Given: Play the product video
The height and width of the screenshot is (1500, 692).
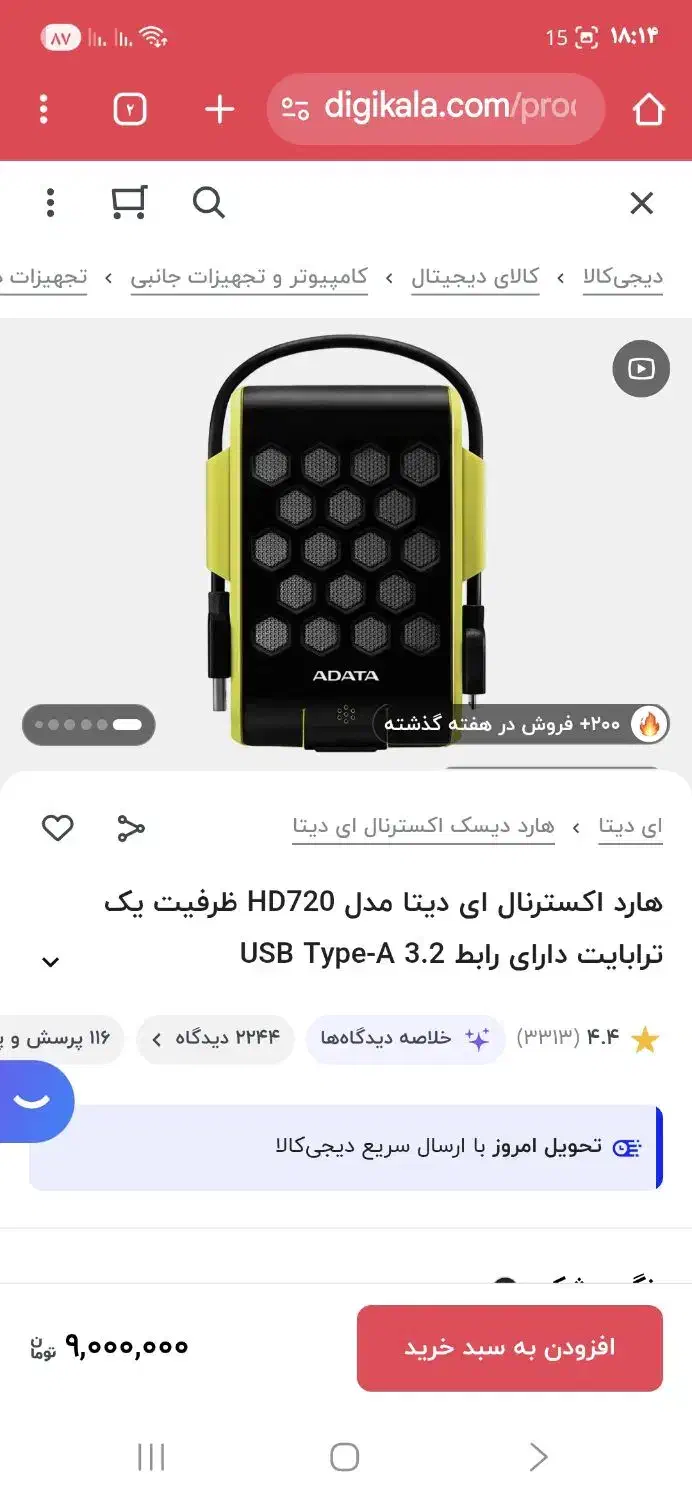Looking at the screenshot, I should click(640, 369).
